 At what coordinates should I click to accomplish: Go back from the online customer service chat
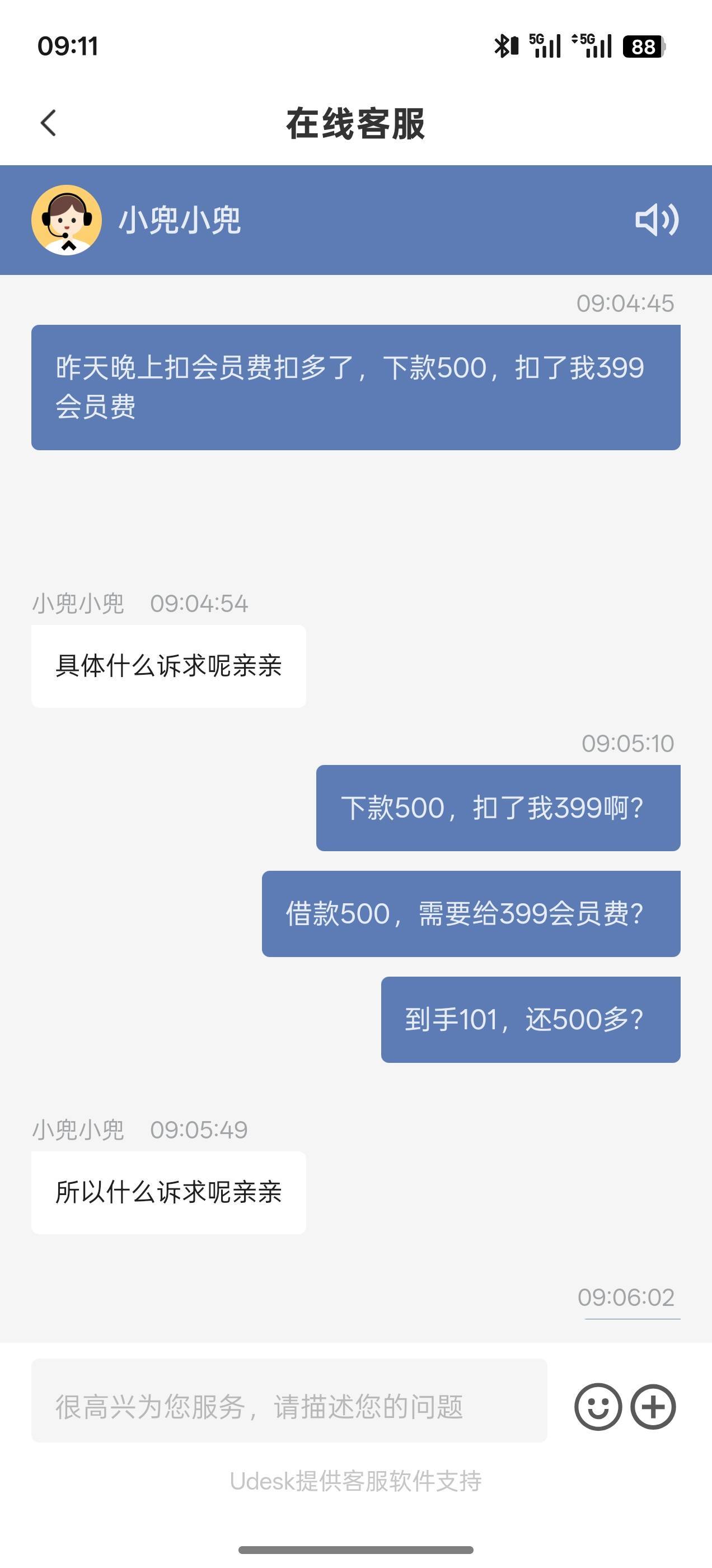point(49,123)
